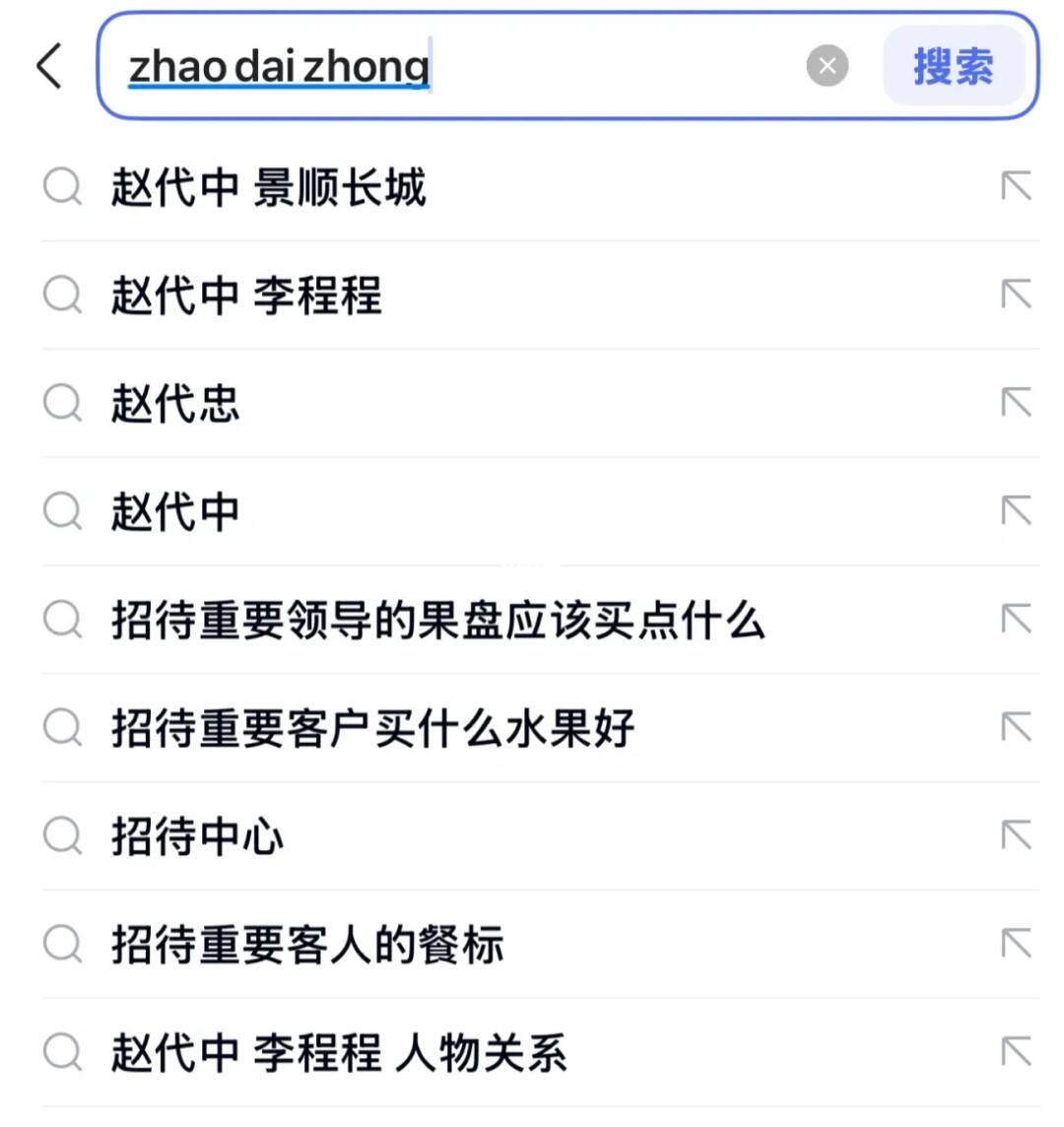Screen dimensions: 1064x1127
Task: Click the magnifier icon beside 招待中心
Action: pos(62,837)
